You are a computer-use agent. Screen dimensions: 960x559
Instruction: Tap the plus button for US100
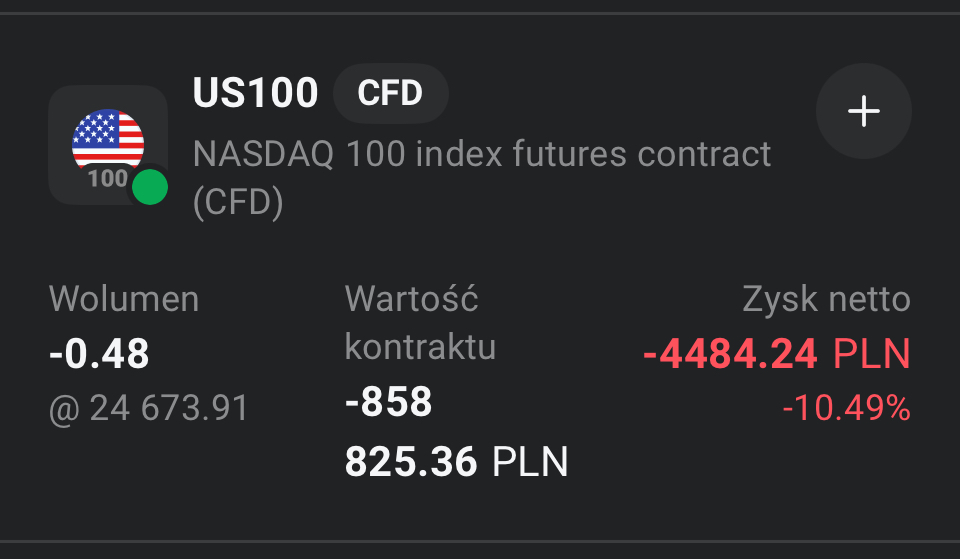[863, 111]
